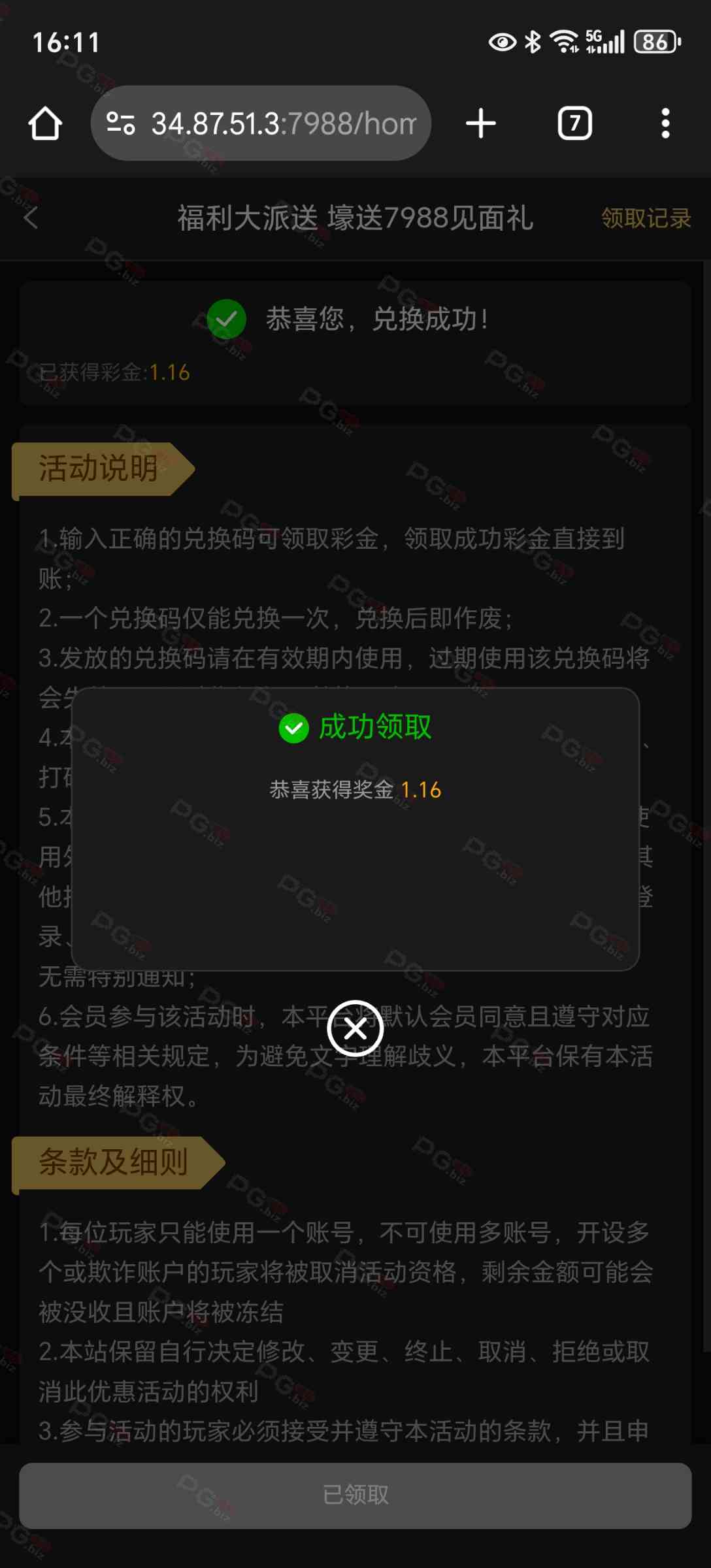Tap the 已领取 button at the bottom
This screenshot has width=711, height=1568.
[x=355, y=1495]
